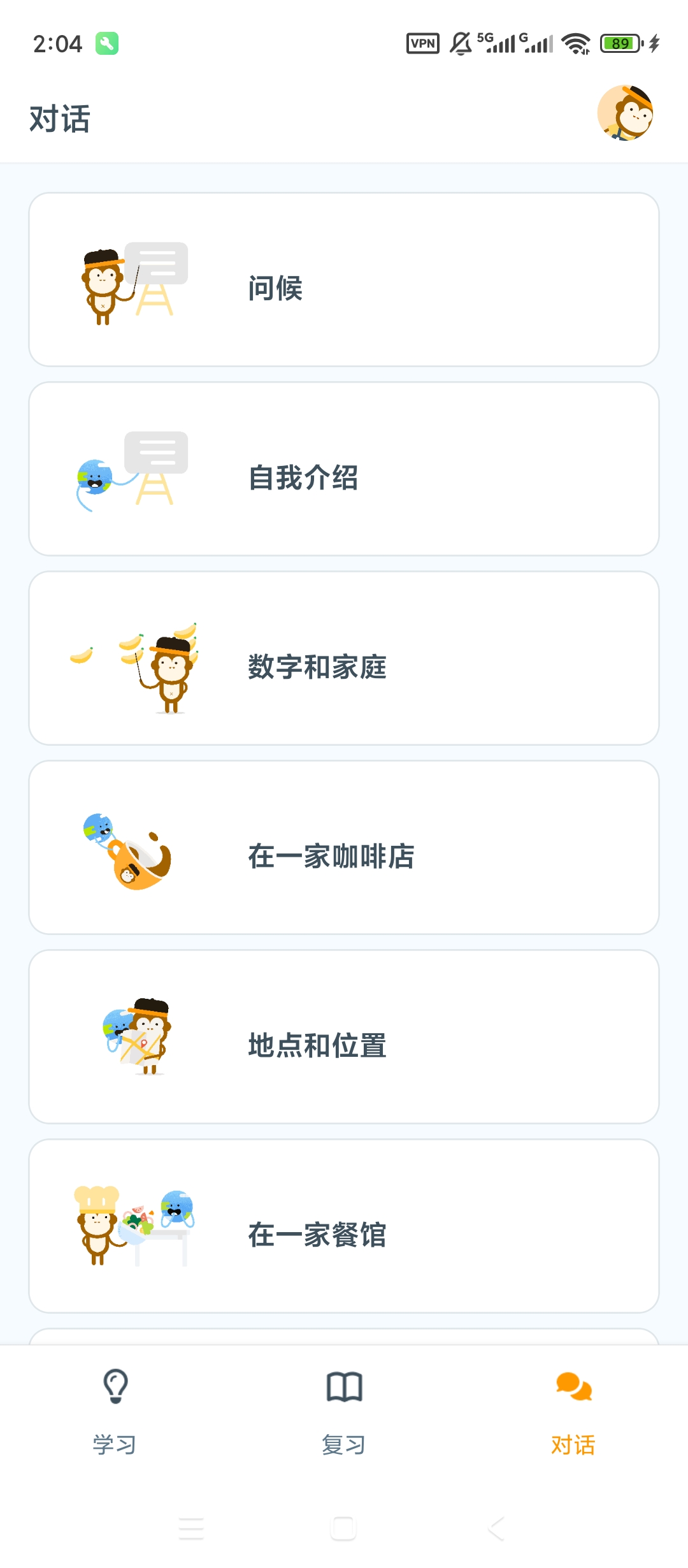688x1568 pixels.
Task: Tap the system back button
Action: click(496, 1528)
